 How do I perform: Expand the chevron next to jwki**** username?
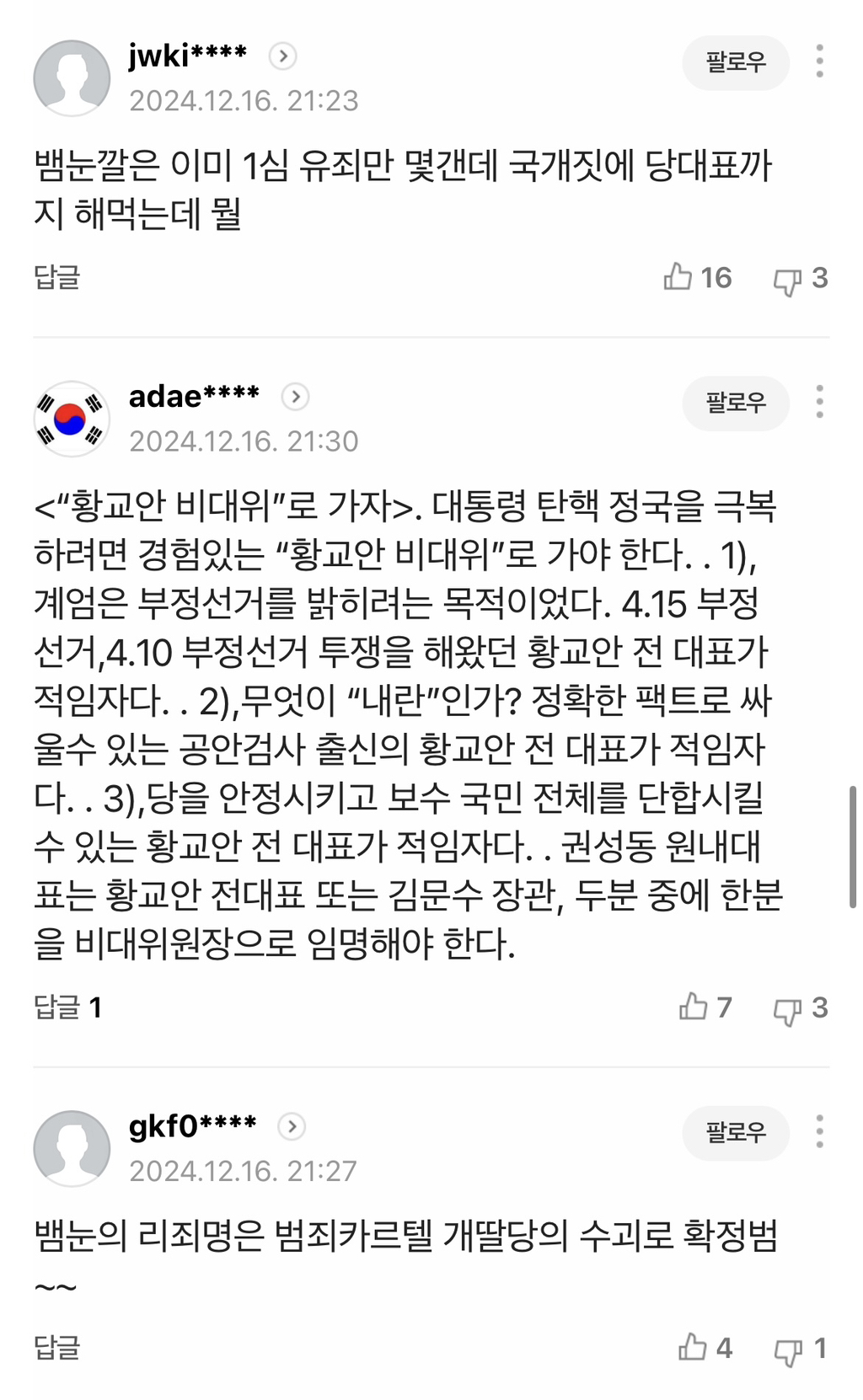pyautogui.click(x=285, y=56)
